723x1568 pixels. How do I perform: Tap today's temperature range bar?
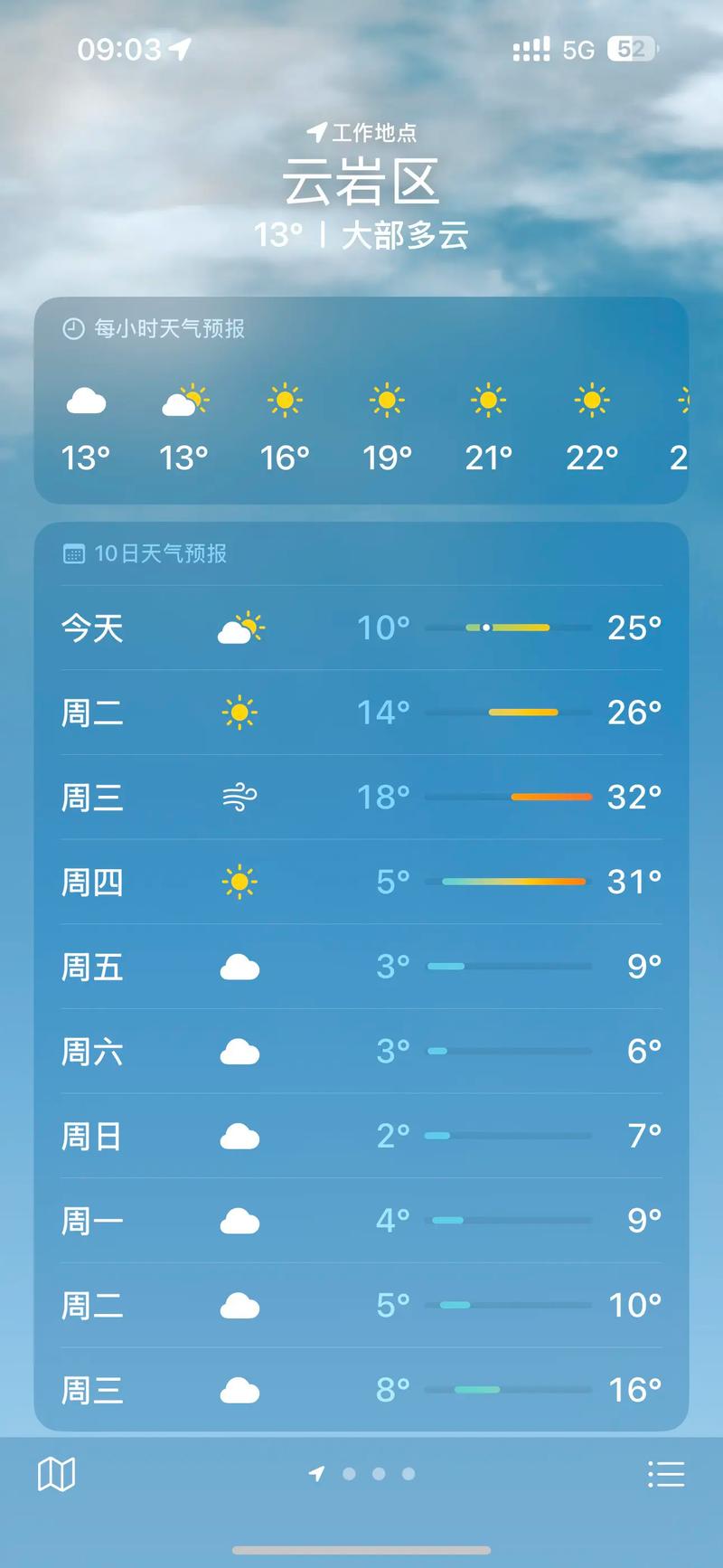(510, 627)
